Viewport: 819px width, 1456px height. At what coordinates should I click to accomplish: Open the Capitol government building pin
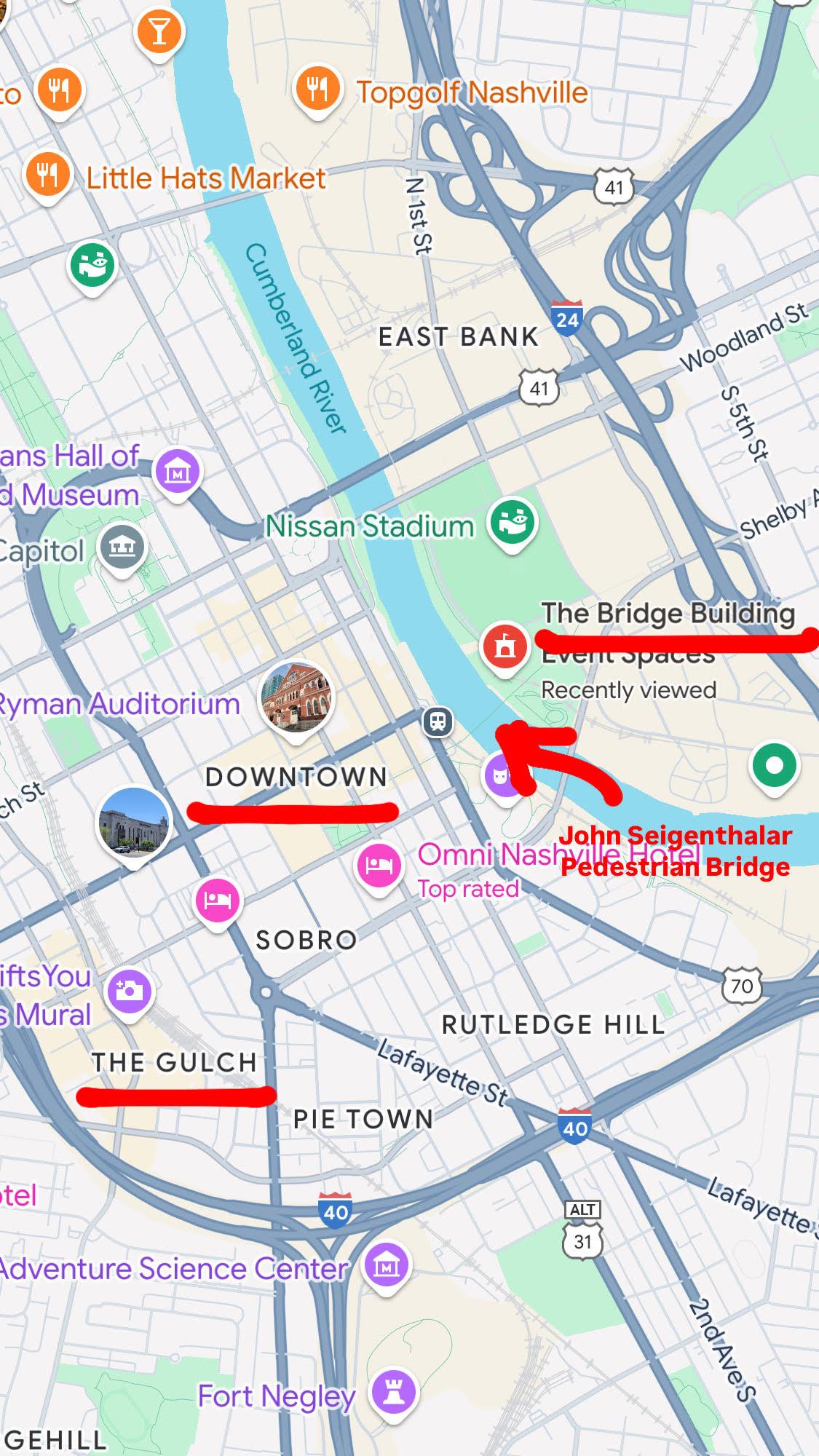(x=122, y=546)
